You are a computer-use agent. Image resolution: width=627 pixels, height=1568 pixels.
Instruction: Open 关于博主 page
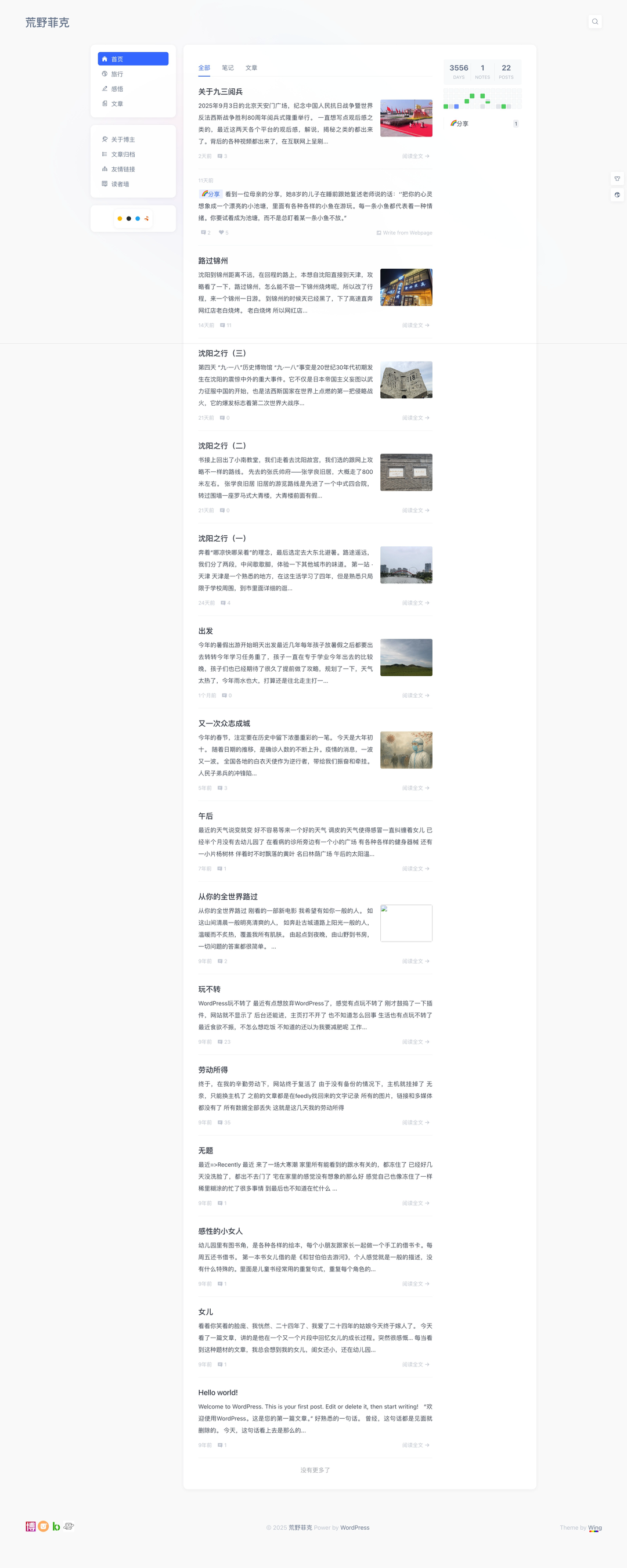[122, 139]
